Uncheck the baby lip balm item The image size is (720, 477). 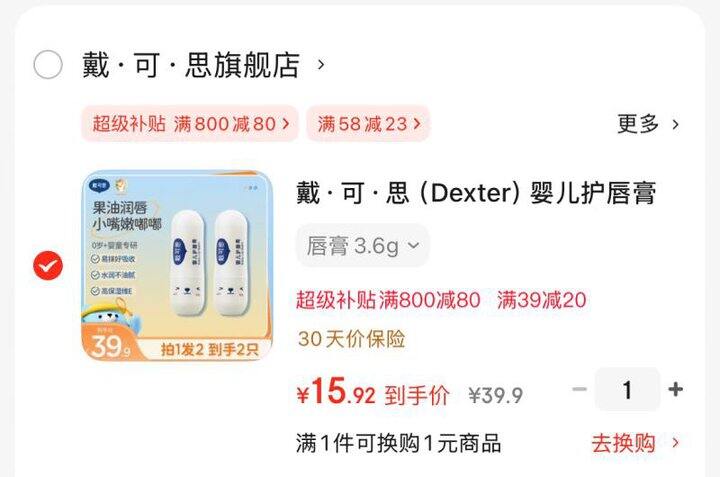(48, 266)
